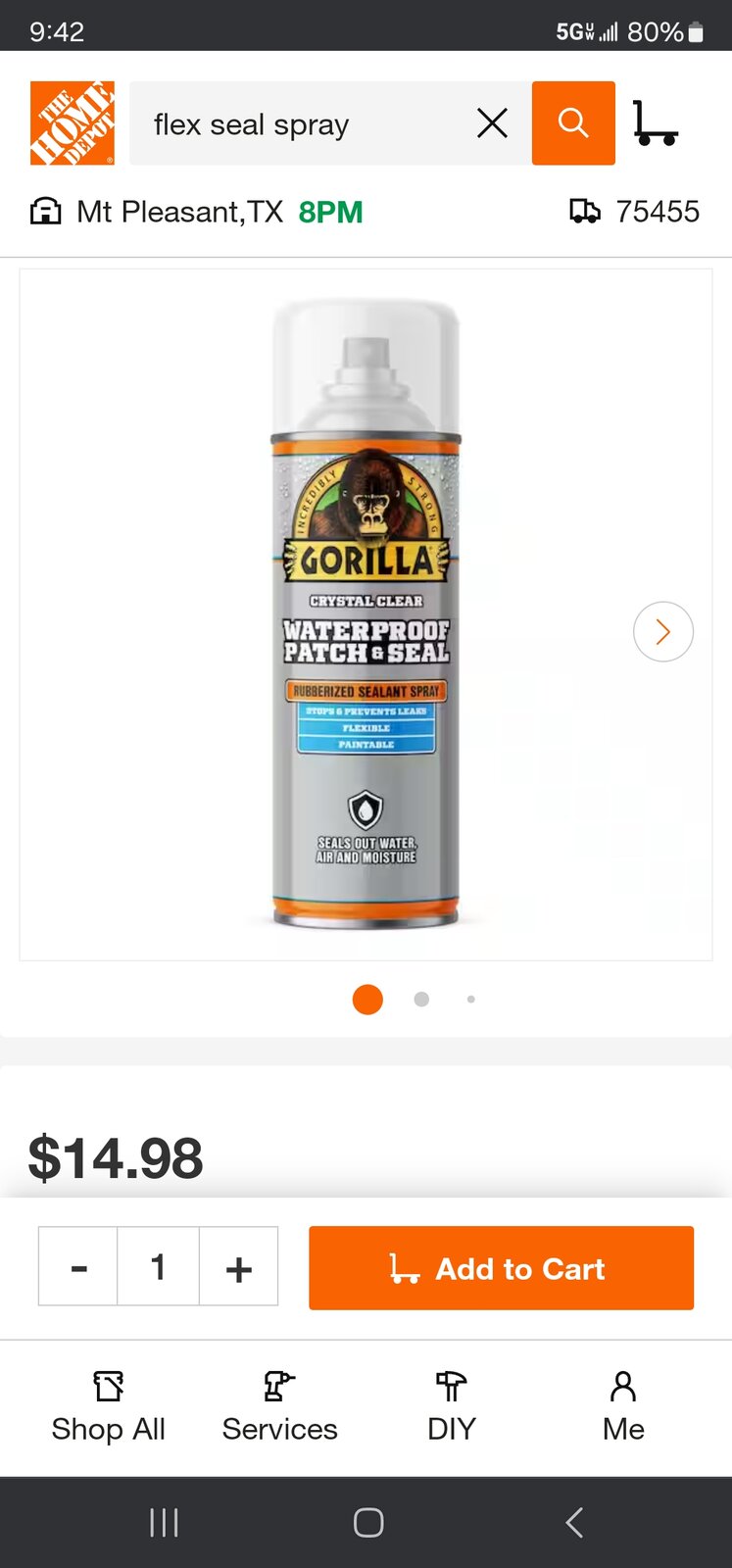Add to Cart
This screenshot has height=1568, width=732.
[501, 1268]
